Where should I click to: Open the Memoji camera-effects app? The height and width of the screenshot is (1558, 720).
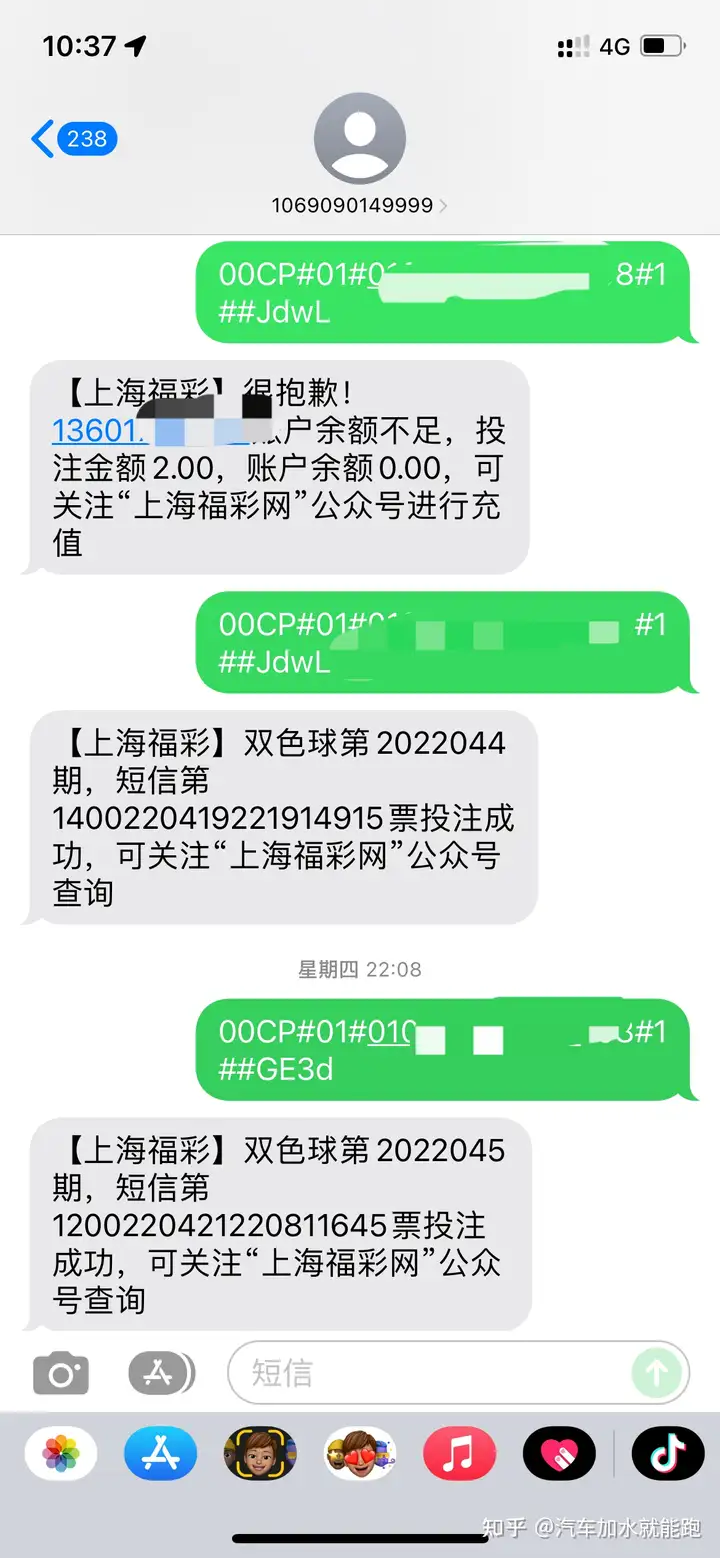click(x=260, y=1454)
